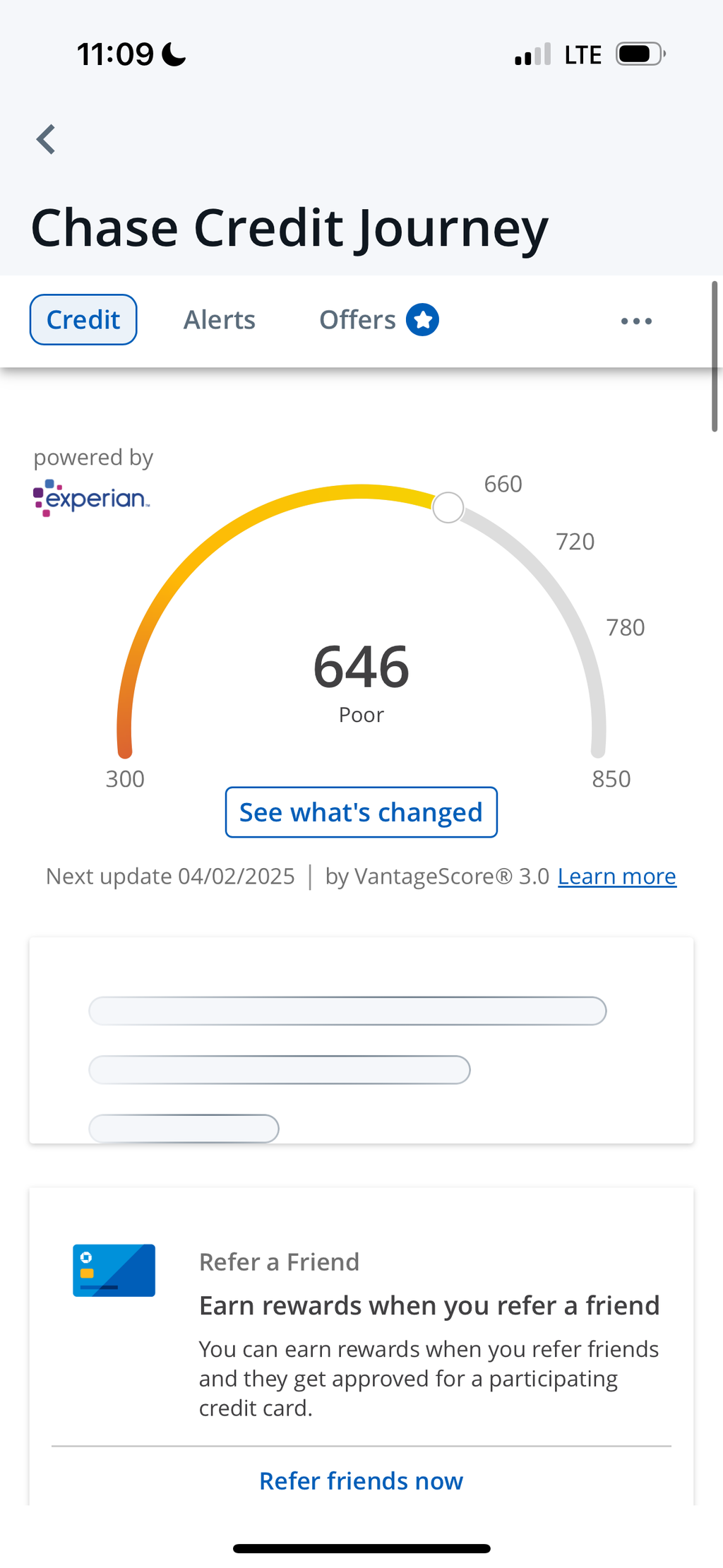Click See what's changed

(361, 812)
